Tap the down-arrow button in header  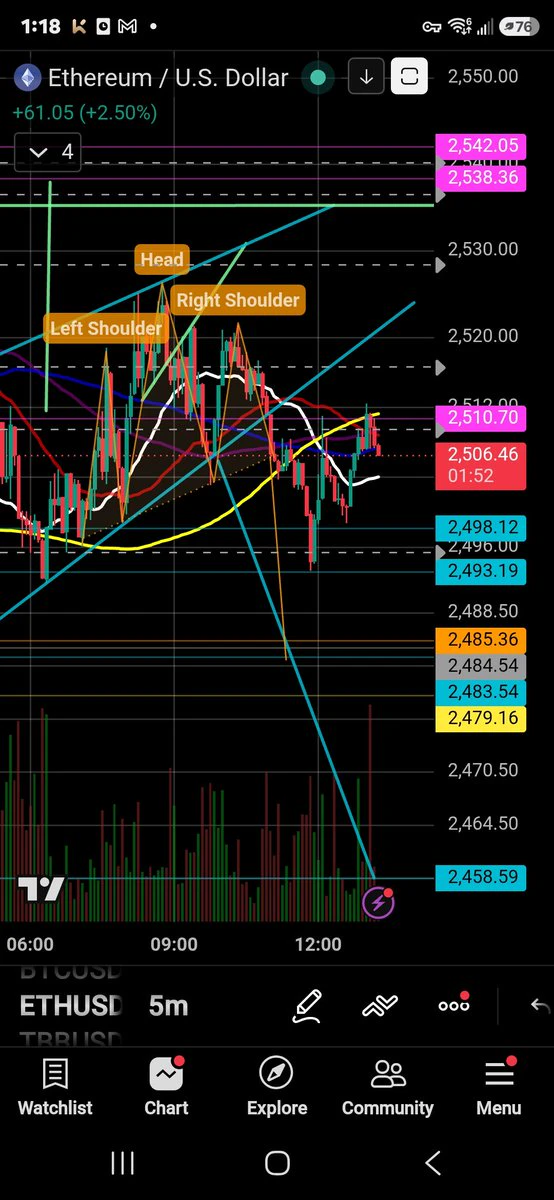pyautogui.click(x=366, y=77)
